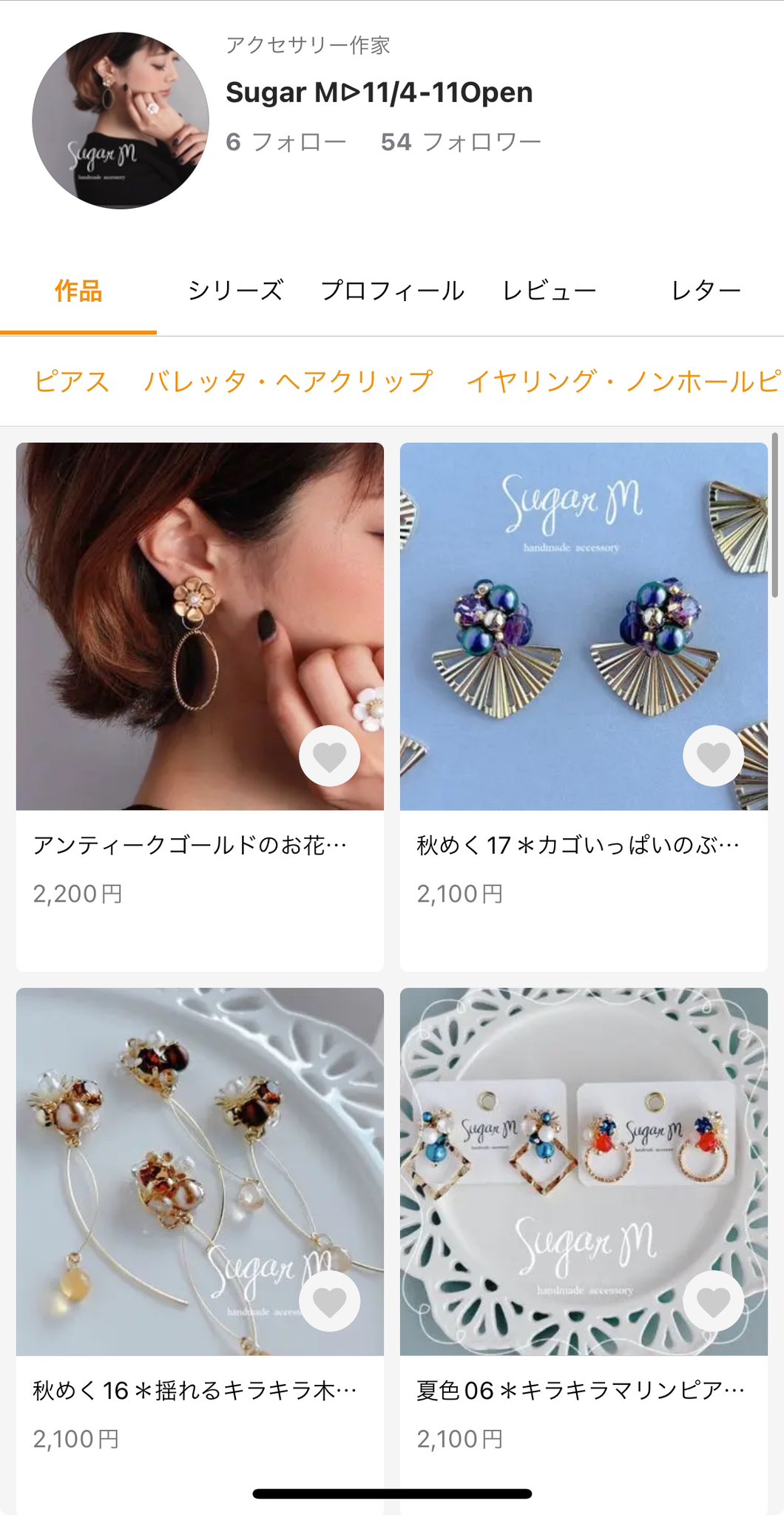Open the レター tab

pyautogui.click(x=706, y=290)
